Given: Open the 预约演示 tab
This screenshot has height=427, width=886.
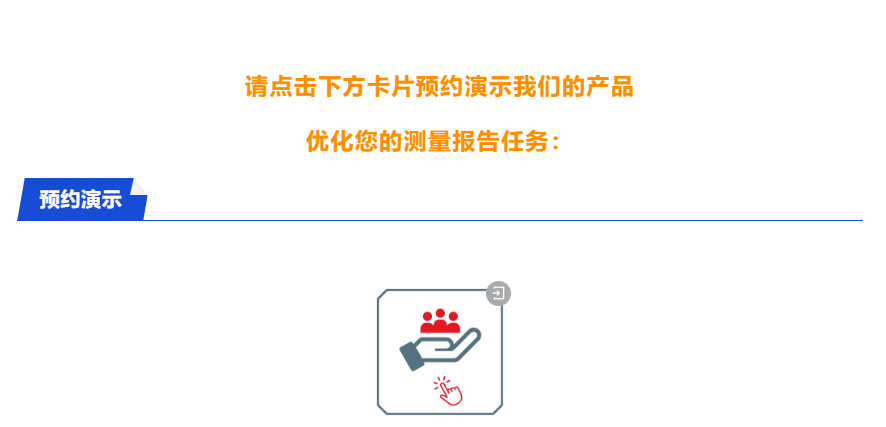Looking at the screenshot, I should 81,199.
